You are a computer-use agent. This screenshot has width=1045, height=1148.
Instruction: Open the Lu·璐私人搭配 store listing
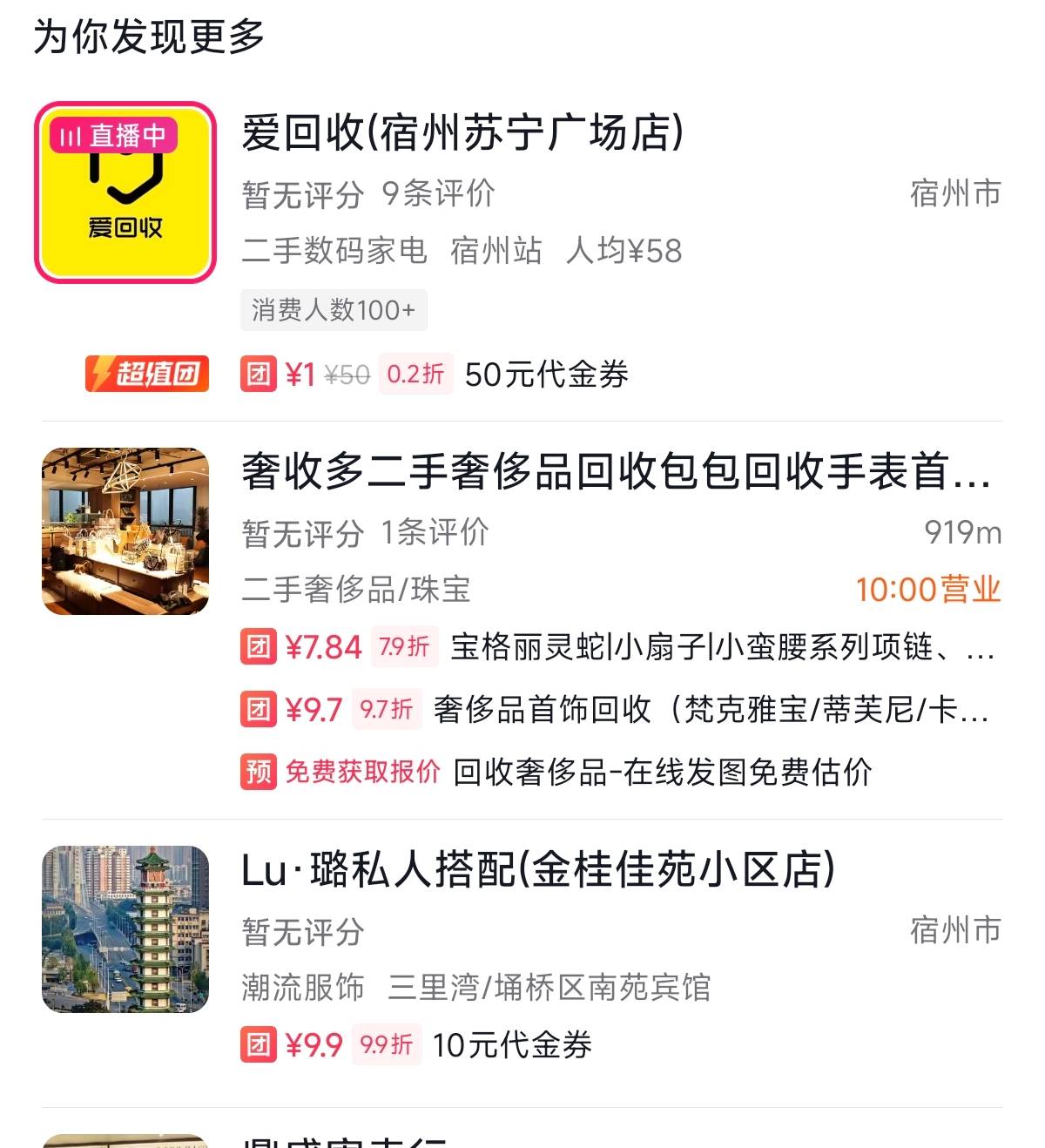(x=537, y=870)
